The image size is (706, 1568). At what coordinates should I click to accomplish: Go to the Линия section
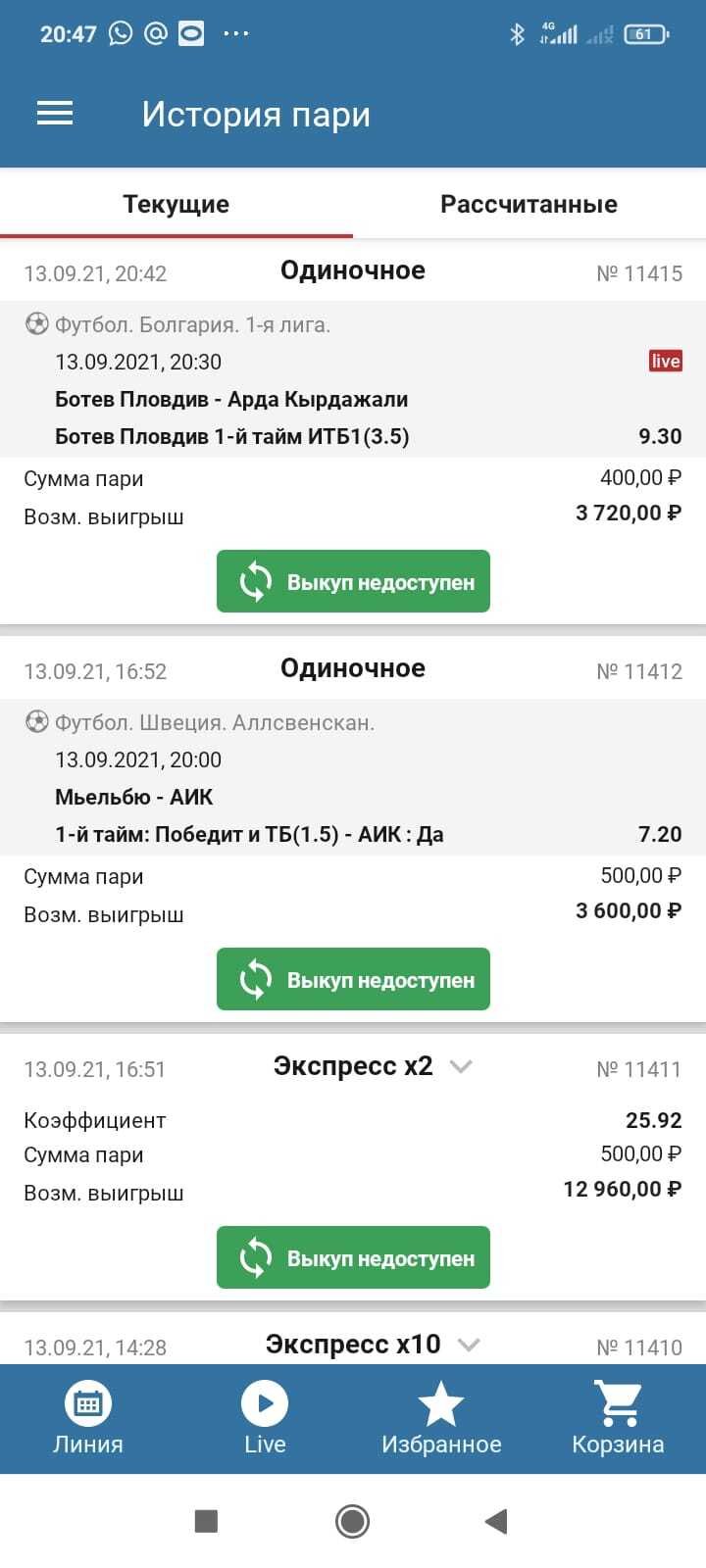88,1419
